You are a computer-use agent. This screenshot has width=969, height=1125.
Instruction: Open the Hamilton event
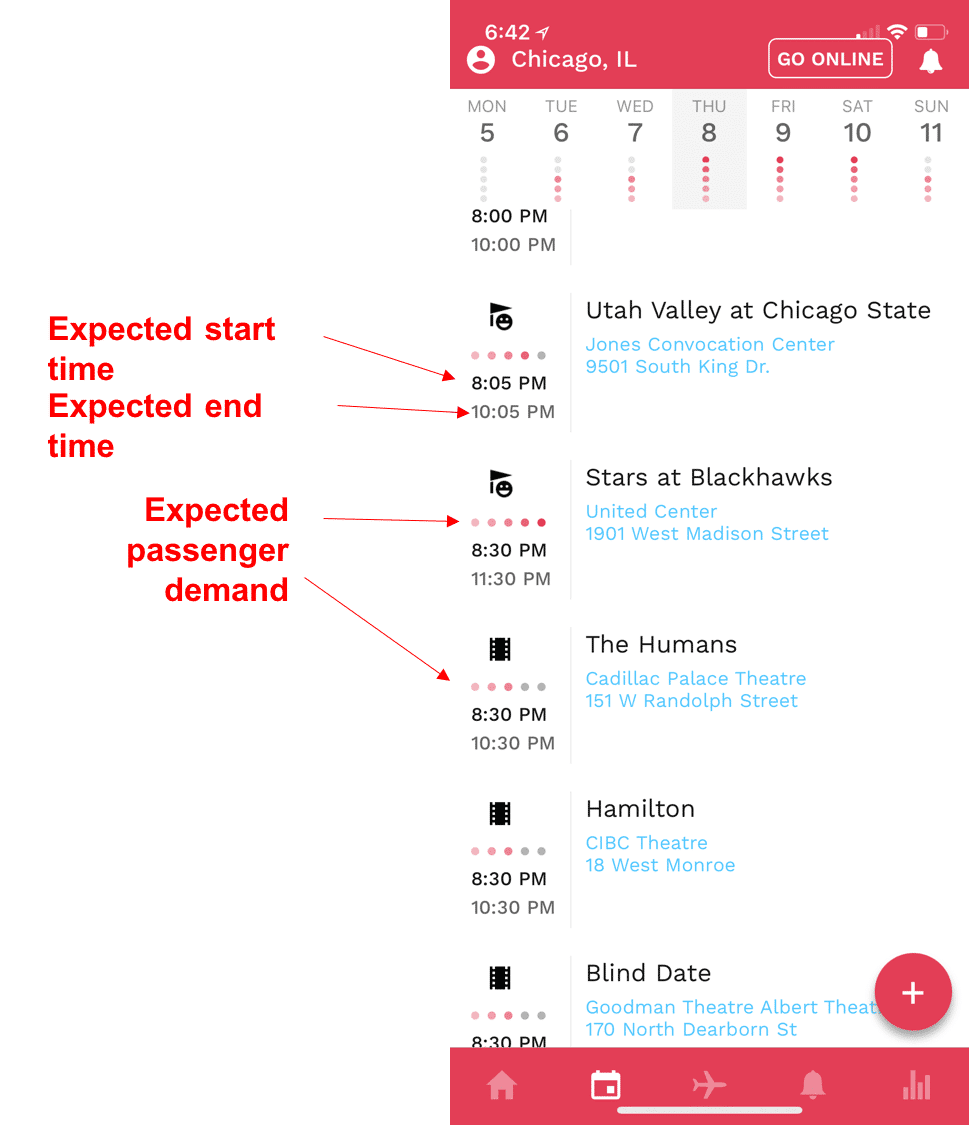[x=640, y=809]
